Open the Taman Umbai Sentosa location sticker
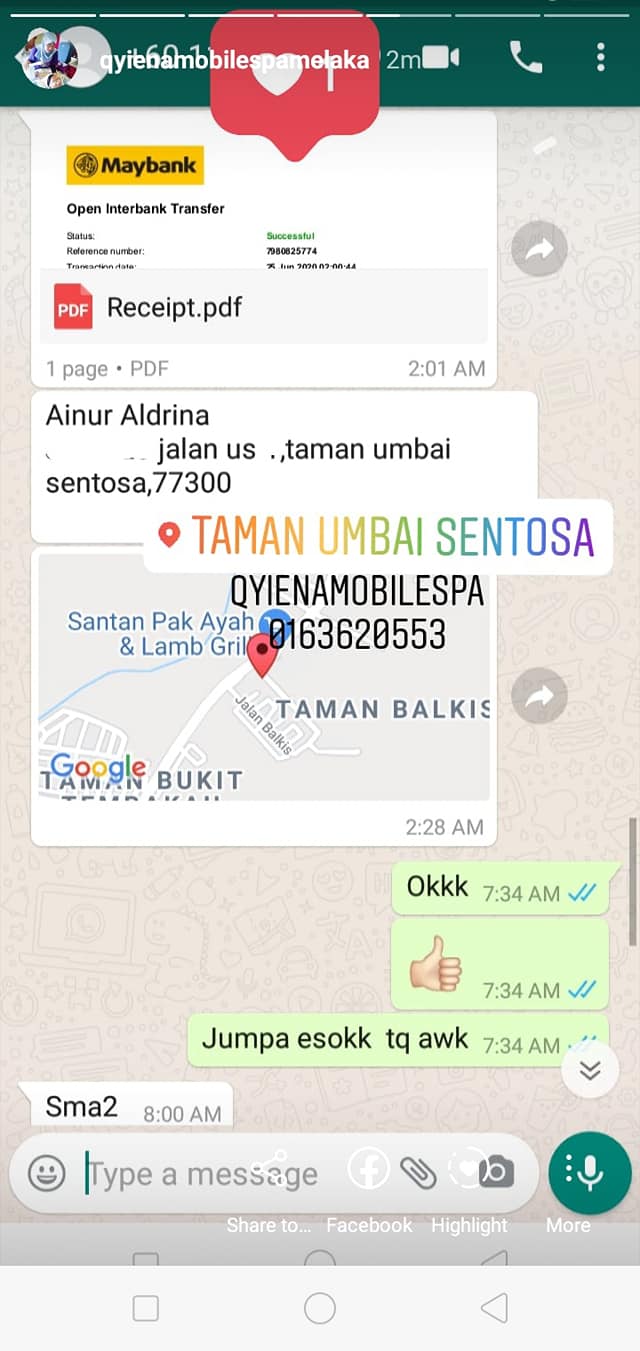Viewport: 640px width, 1351px height. coord(378,537)
